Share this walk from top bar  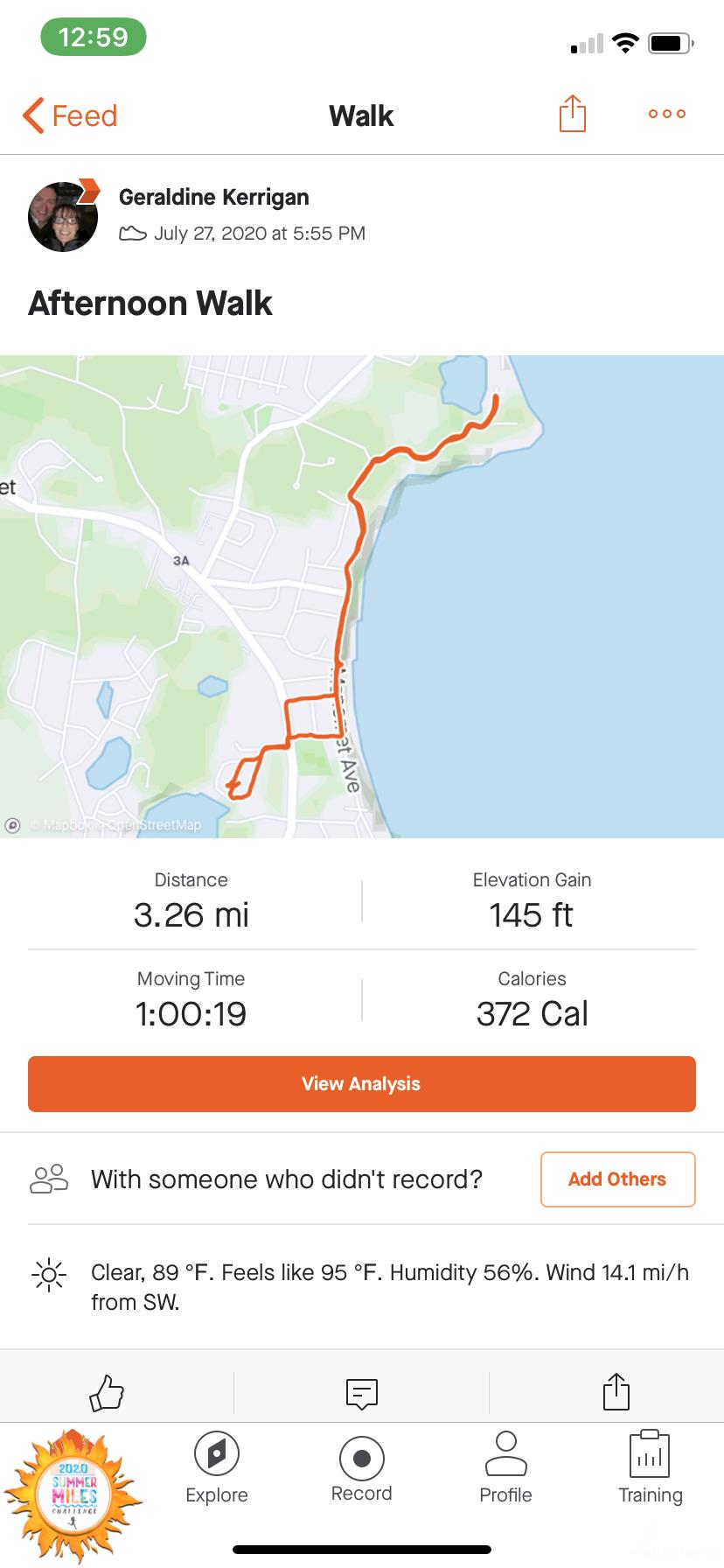pyautogui.click(x=572, y=114)
